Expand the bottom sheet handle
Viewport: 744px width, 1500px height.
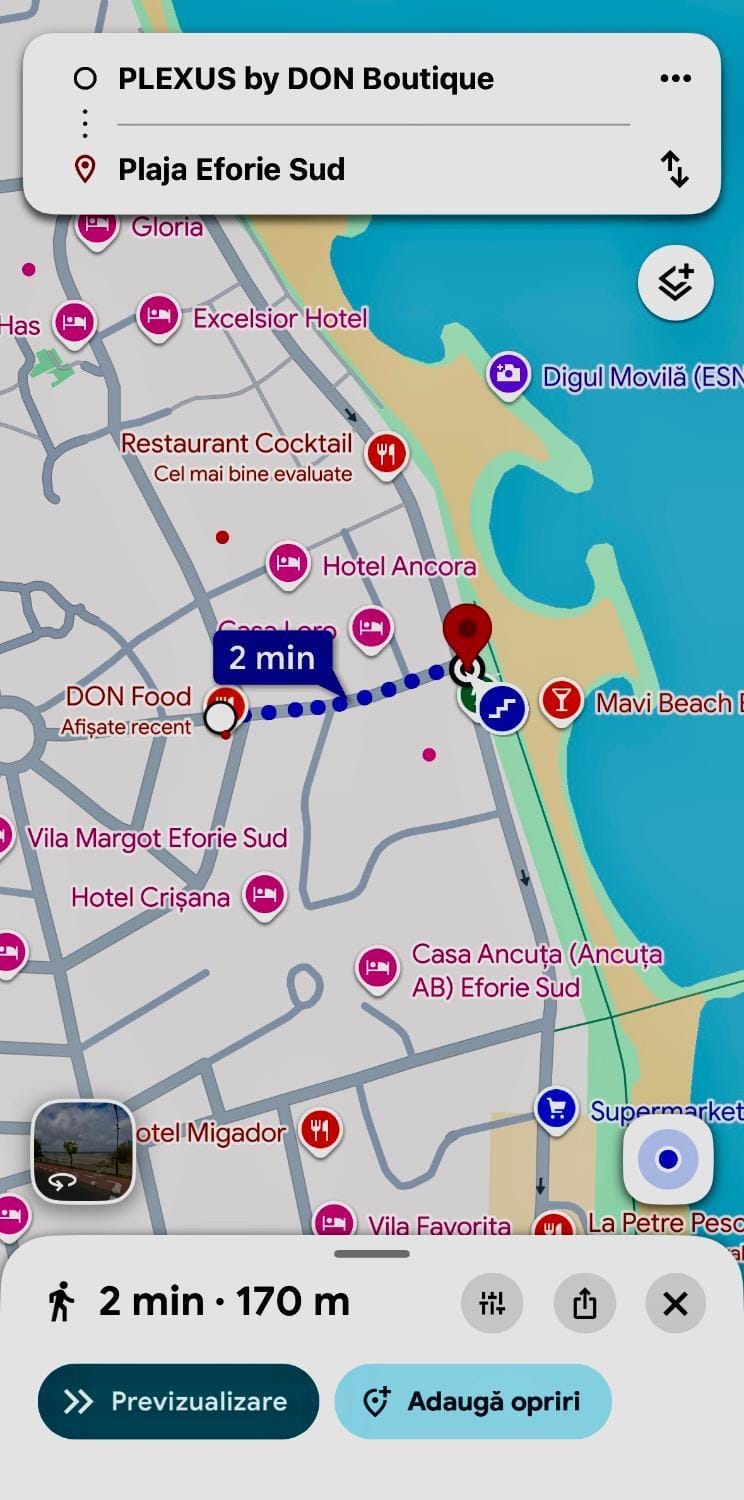coord(372,1253)
